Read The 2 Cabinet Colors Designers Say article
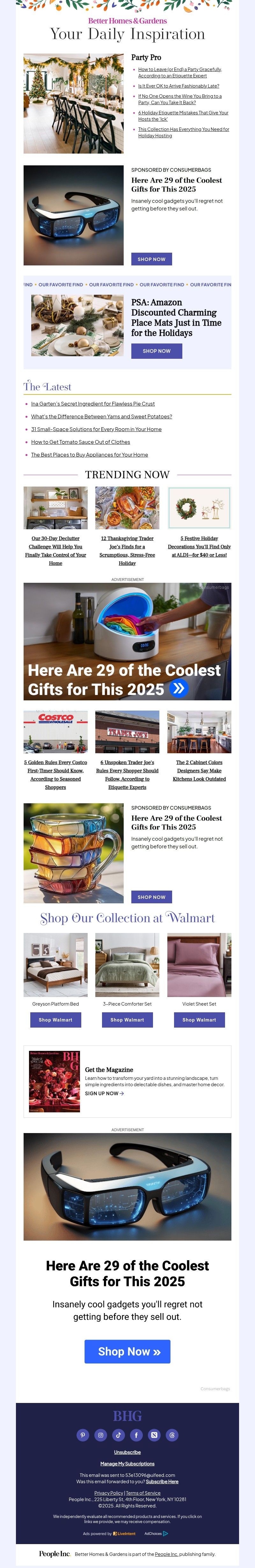 pyautogui.click(x=199, y=770)
